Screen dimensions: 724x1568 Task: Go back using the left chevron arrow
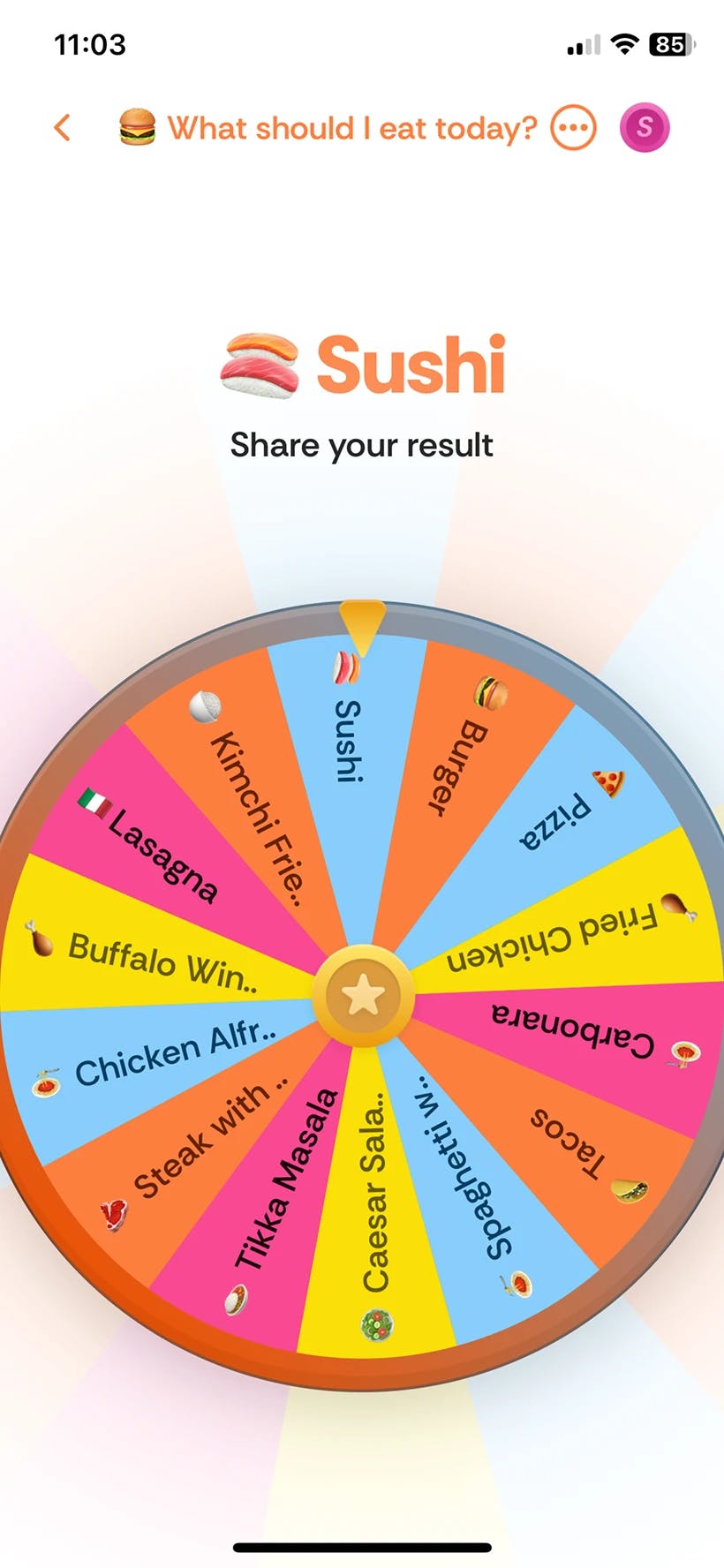point(63,126)
